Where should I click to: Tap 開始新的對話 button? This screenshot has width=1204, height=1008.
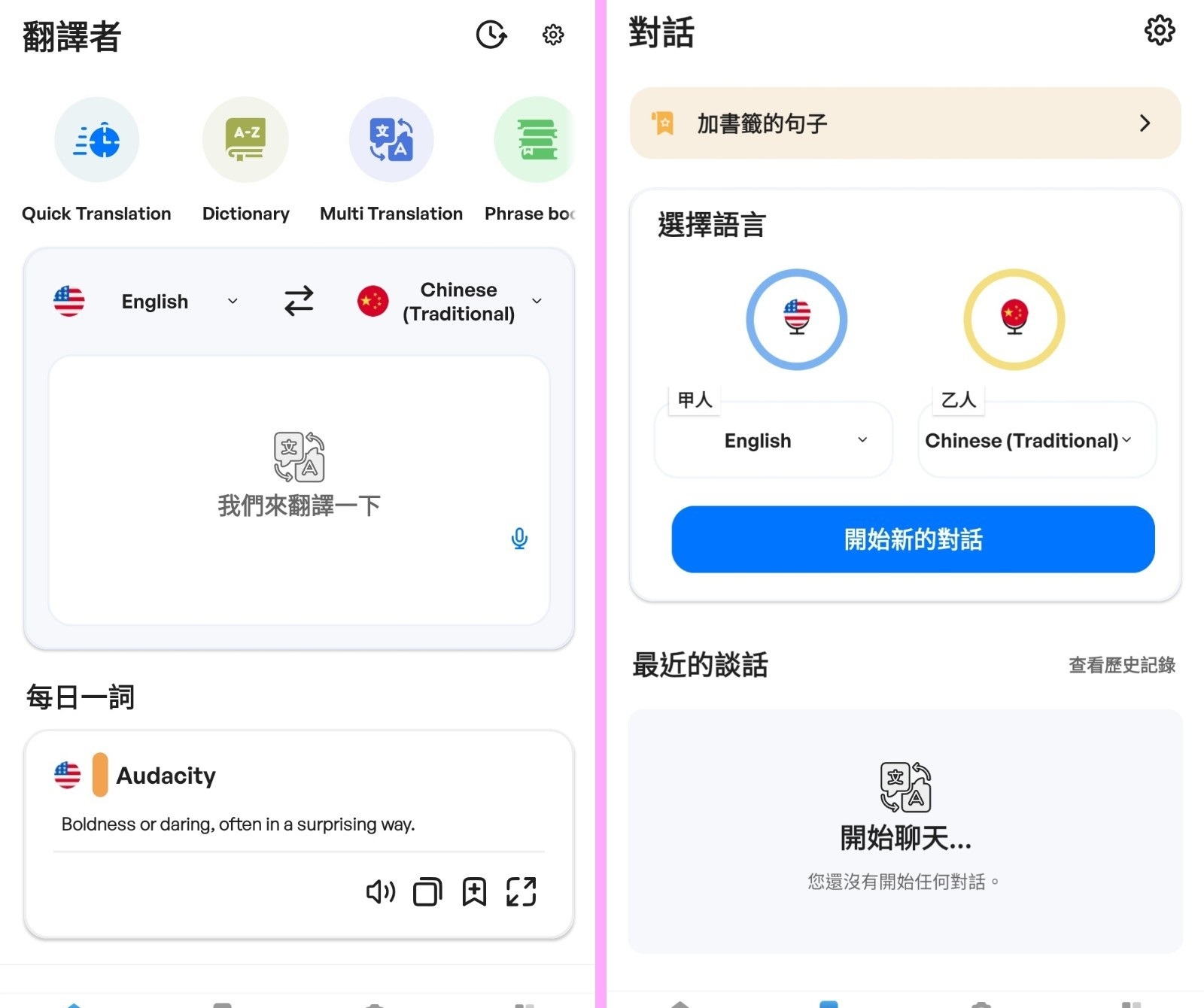click(912, 539)
